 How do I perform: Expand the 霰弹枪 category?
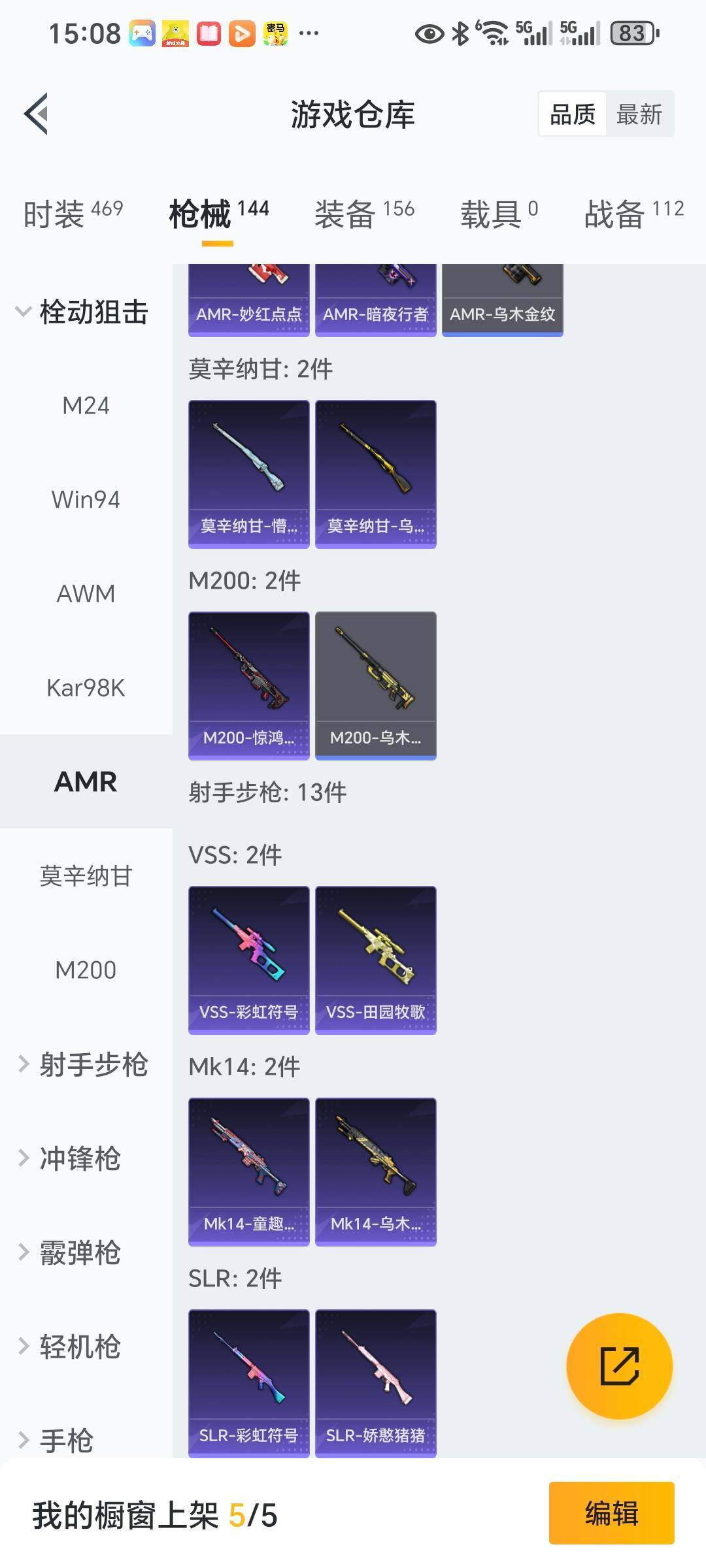[72, 1252]
